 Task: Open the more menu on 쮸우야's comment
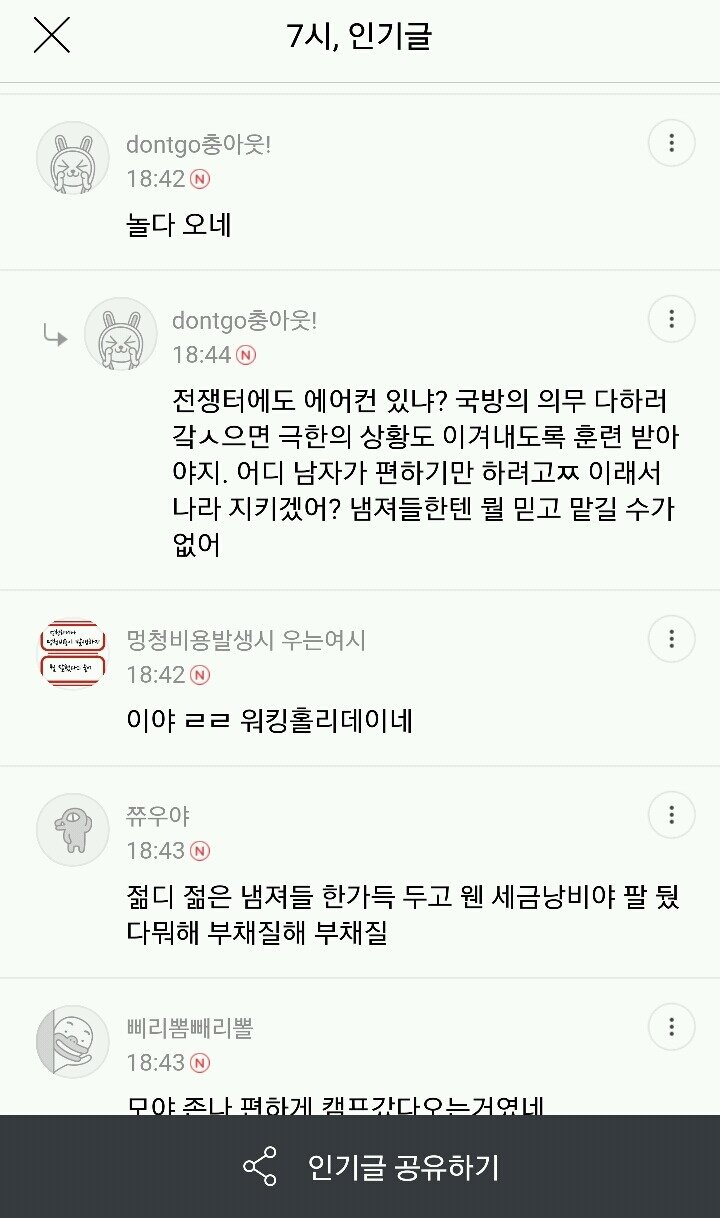672,814
